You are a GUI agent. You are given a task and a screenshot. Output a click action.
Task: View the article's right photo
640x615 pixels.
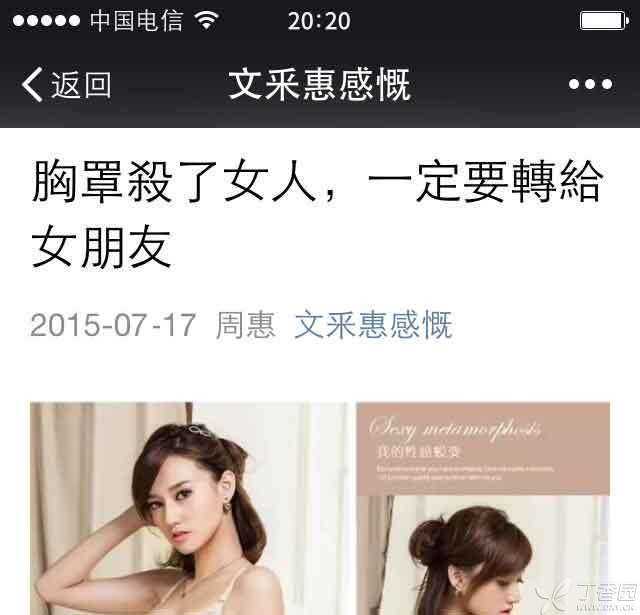pos(483,508)
